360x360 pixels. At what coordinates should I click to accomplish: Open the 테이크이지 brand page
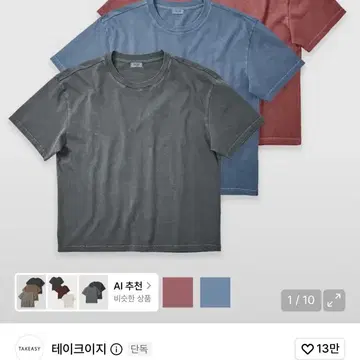pyautogui.click(x=79, y=349)
